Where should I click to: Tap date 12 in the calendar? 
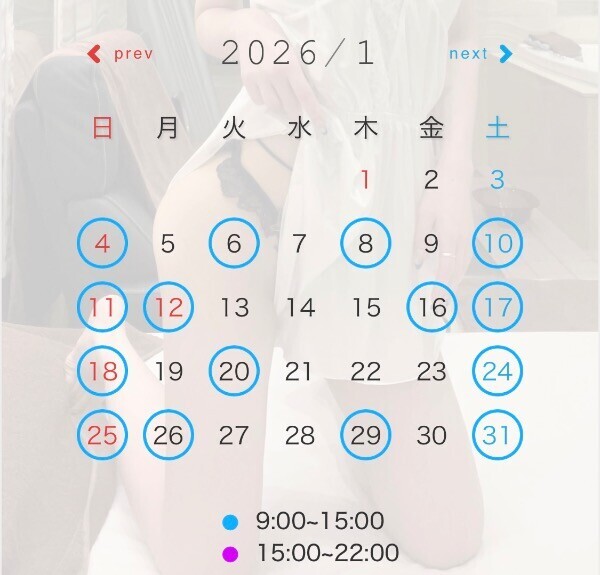click(168, 308)
